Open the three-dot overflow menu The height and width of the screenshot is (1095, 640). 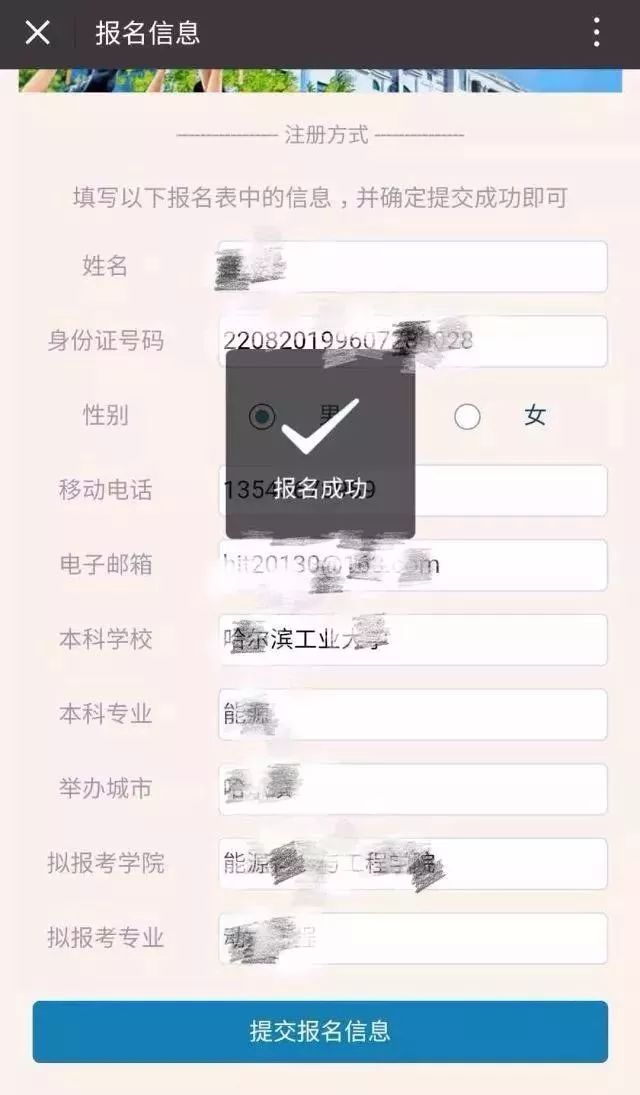pos(596,33)
